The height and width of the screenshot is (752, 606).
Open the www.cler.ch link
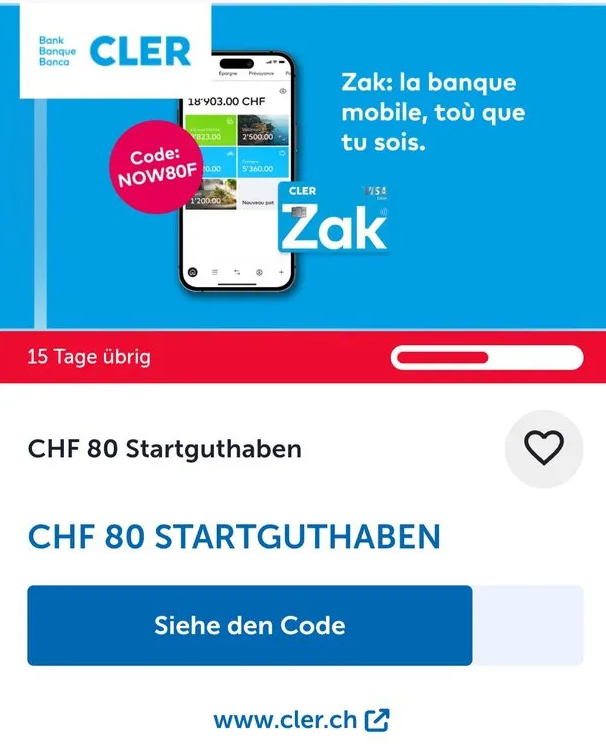tap(301, 720)
